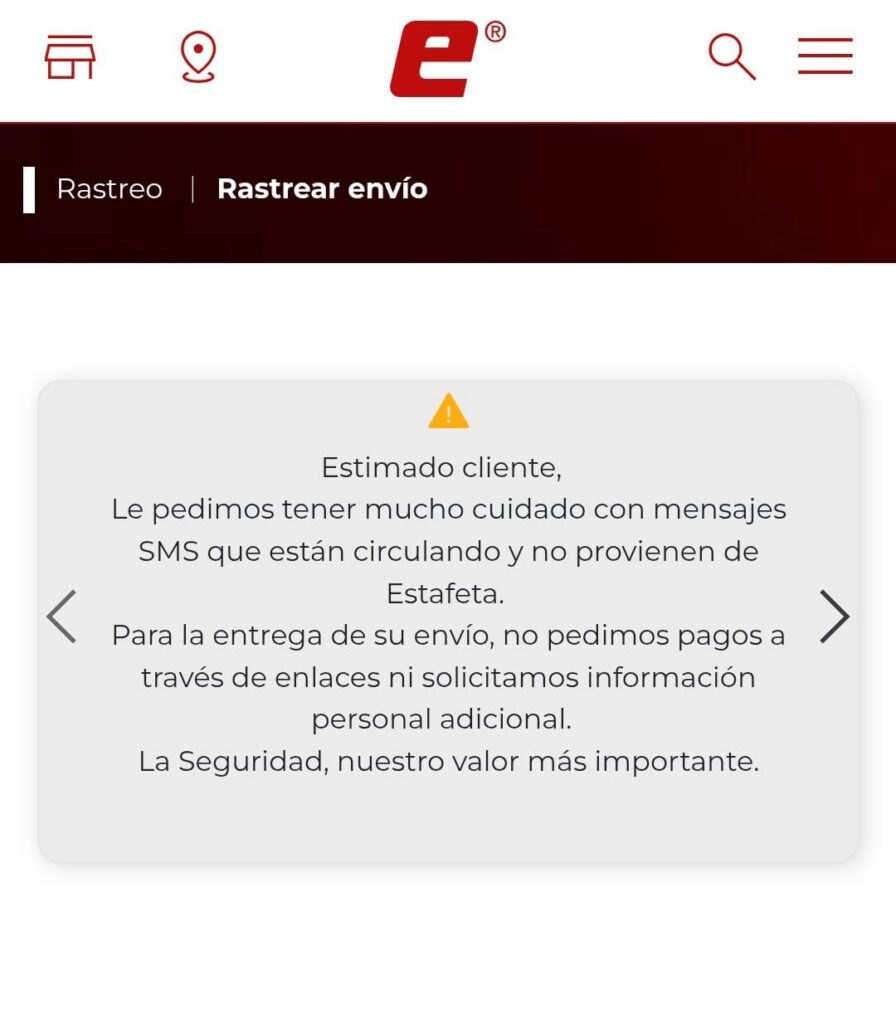Open the location pin icon
The width and height of the screenshot is (896, 1024).
(x=198, y=57)
